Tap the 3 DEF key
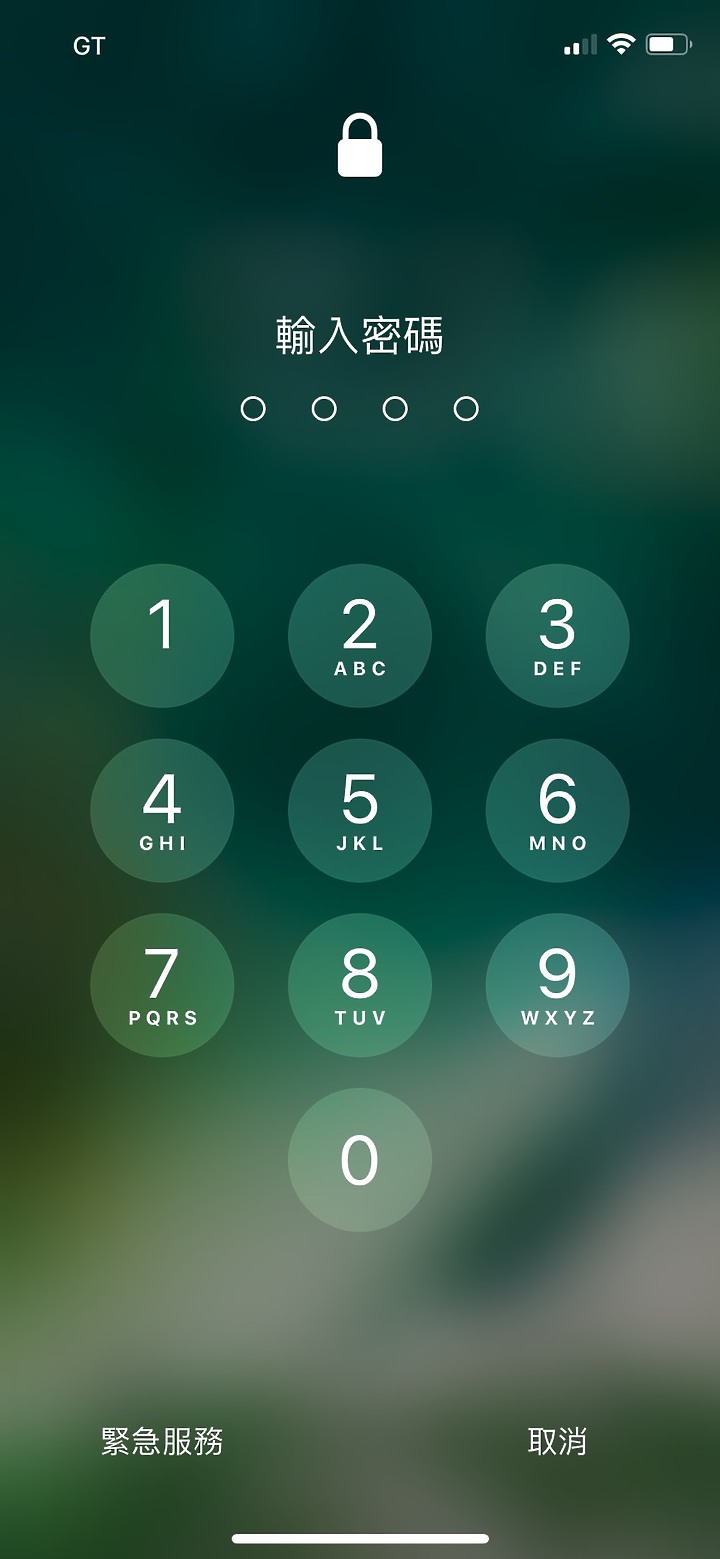The height and width of the screenshot is (1559, 720). [x=557, y=636]
